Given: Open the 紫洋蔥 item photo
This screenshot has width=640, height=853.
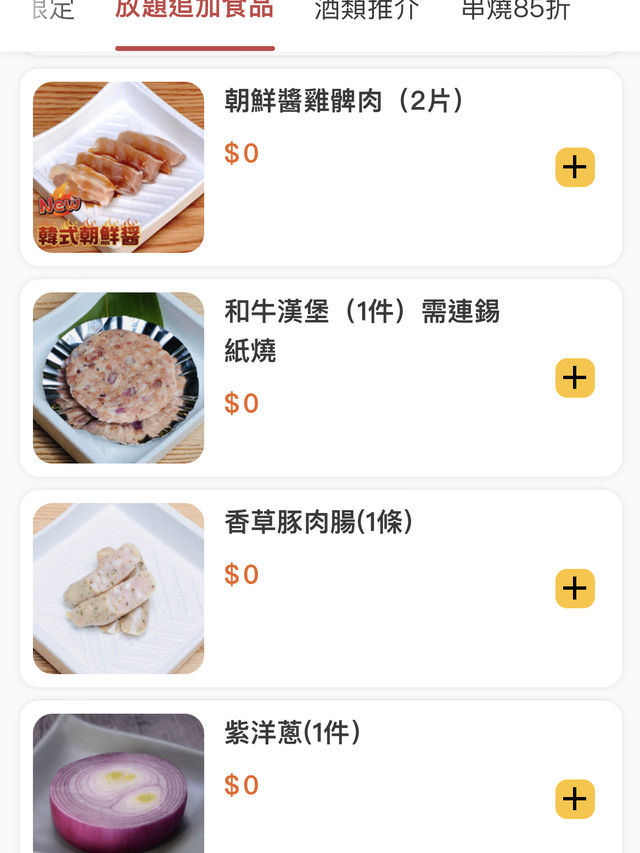Looking at the screenshot, I should tap(118, 784).
